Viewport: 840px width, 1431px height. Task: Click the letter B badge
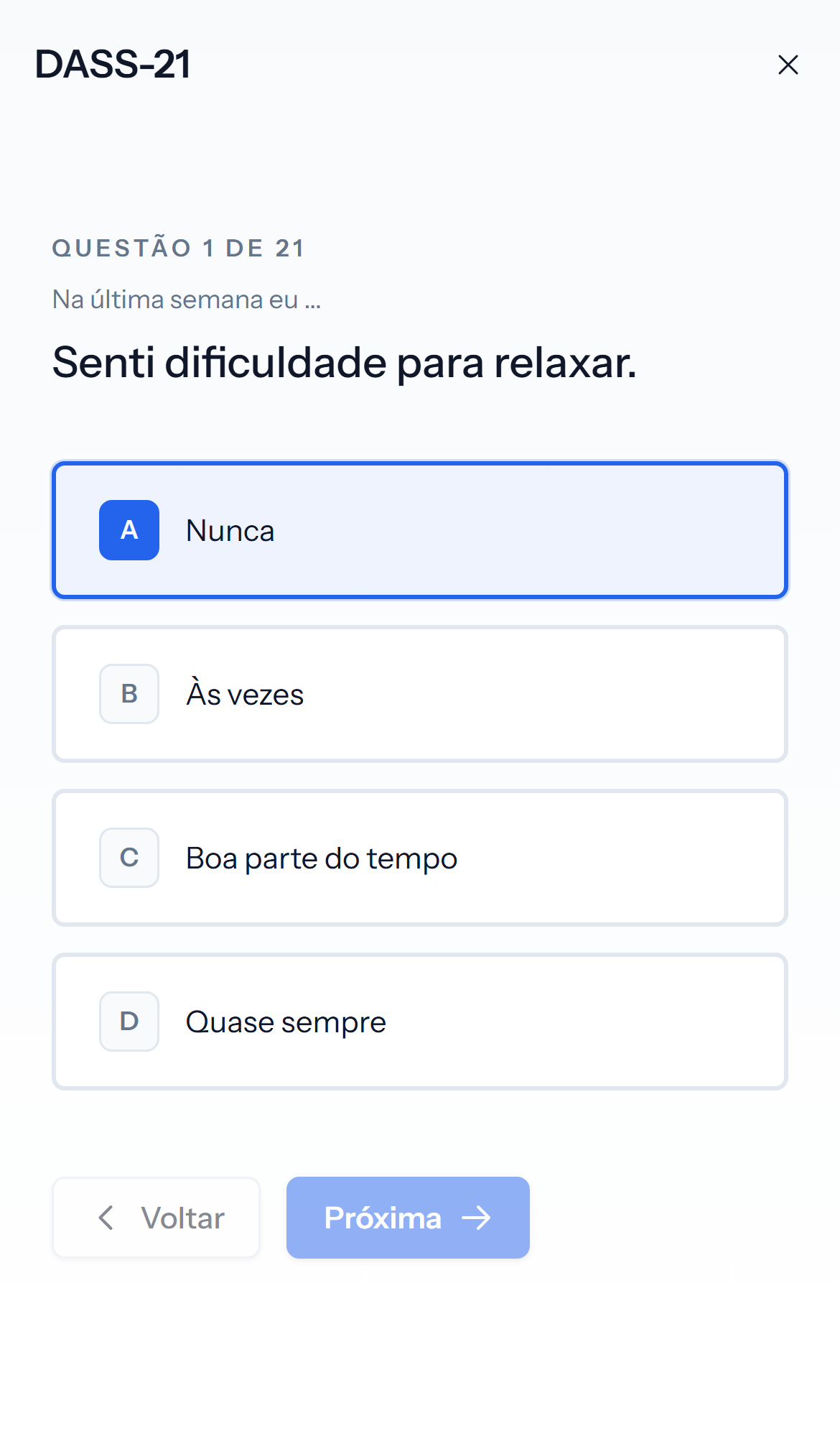129,693
